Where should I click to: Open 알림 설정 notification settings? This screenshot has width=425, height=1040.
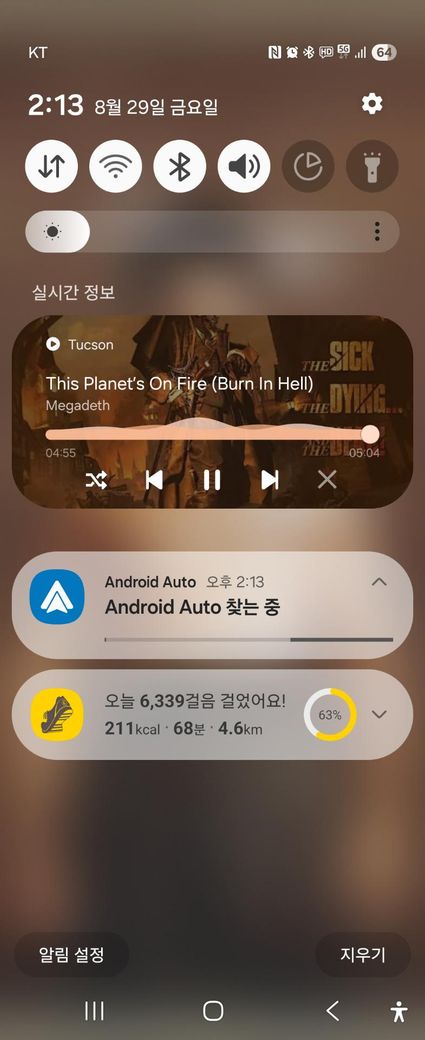click(71, 954)
